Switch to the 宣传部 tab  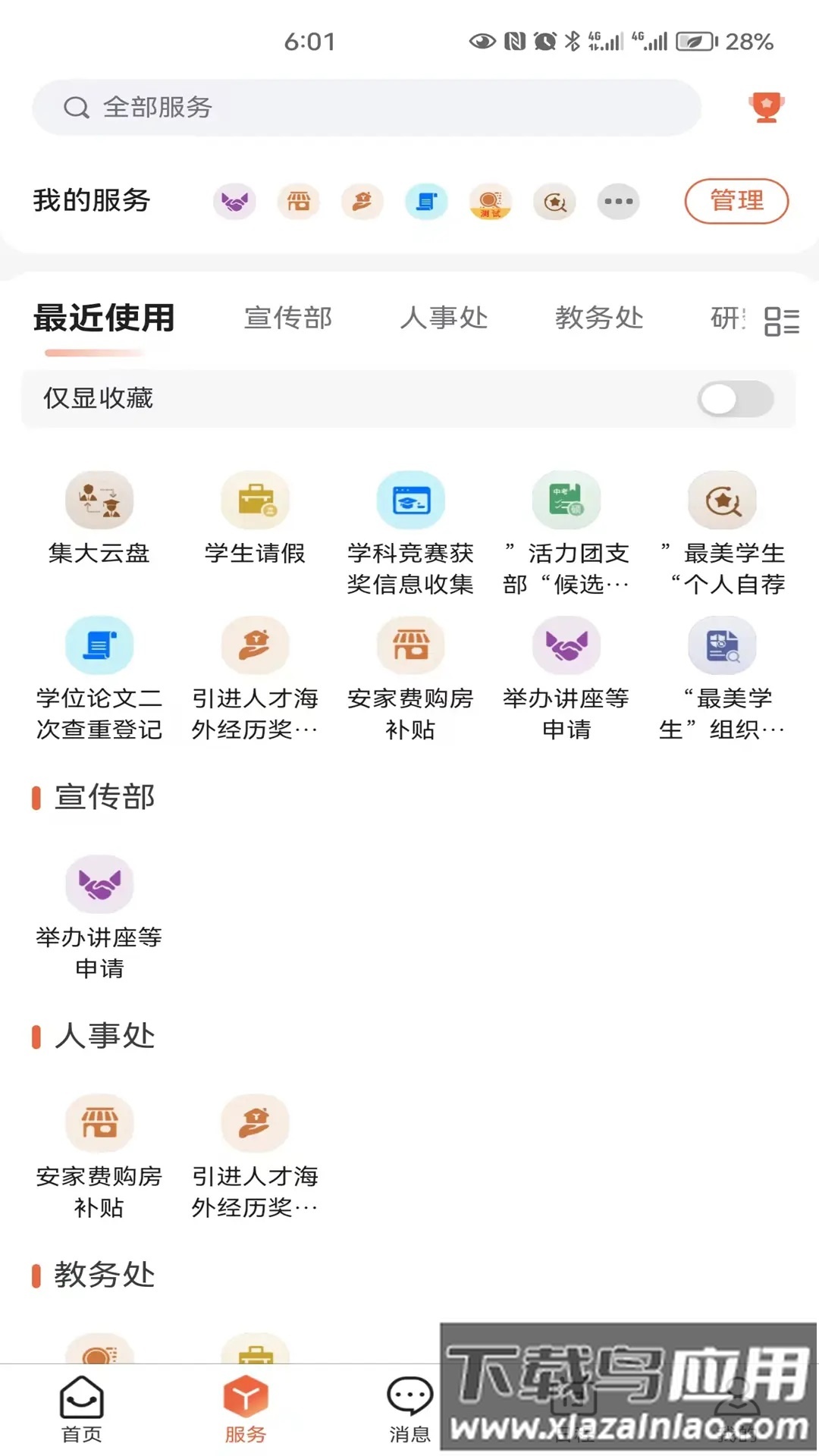(x=287, y=318)
